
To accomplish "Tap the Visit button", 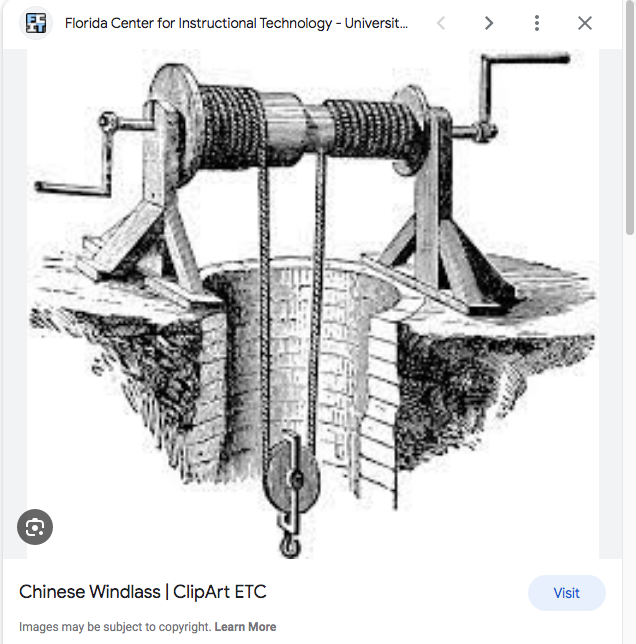I will (566, 593).
